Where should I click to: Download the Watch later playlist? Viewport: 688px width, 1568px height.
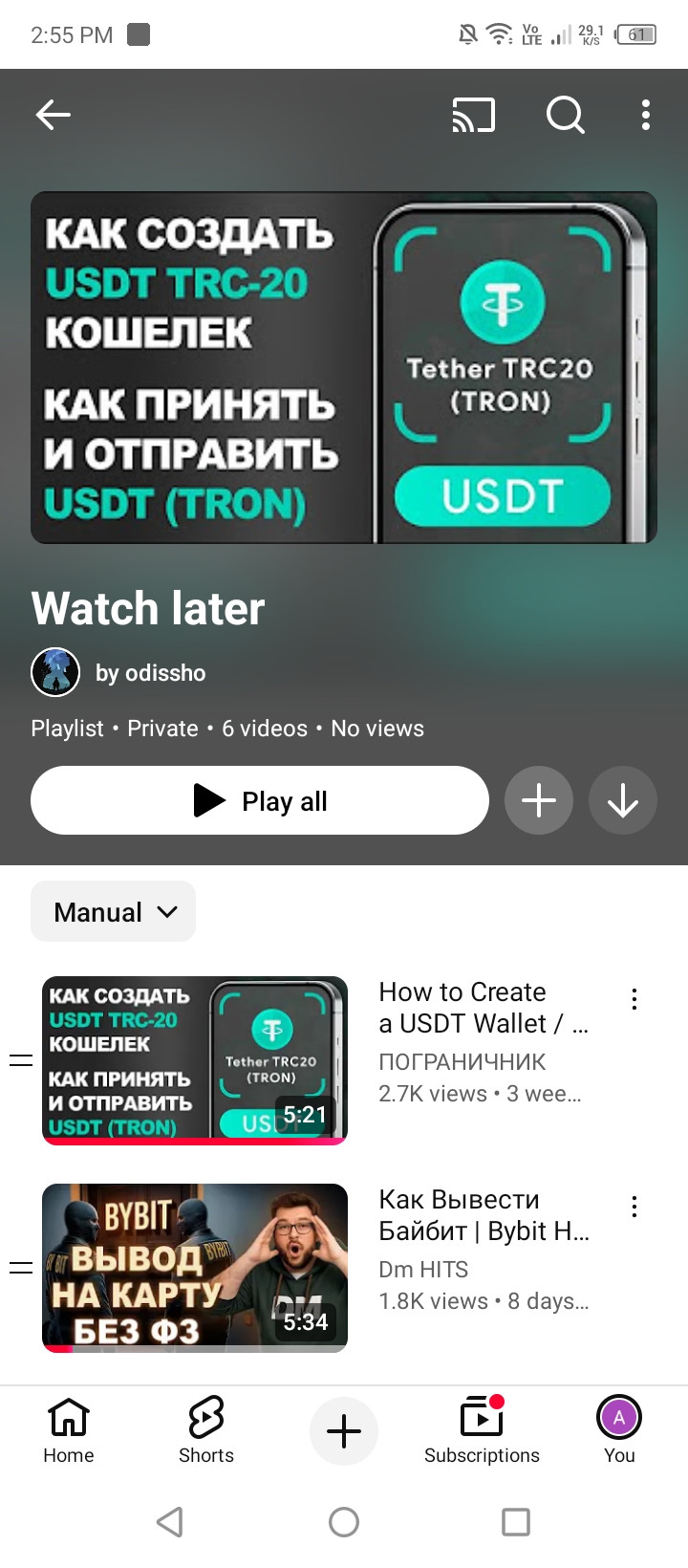623,800
